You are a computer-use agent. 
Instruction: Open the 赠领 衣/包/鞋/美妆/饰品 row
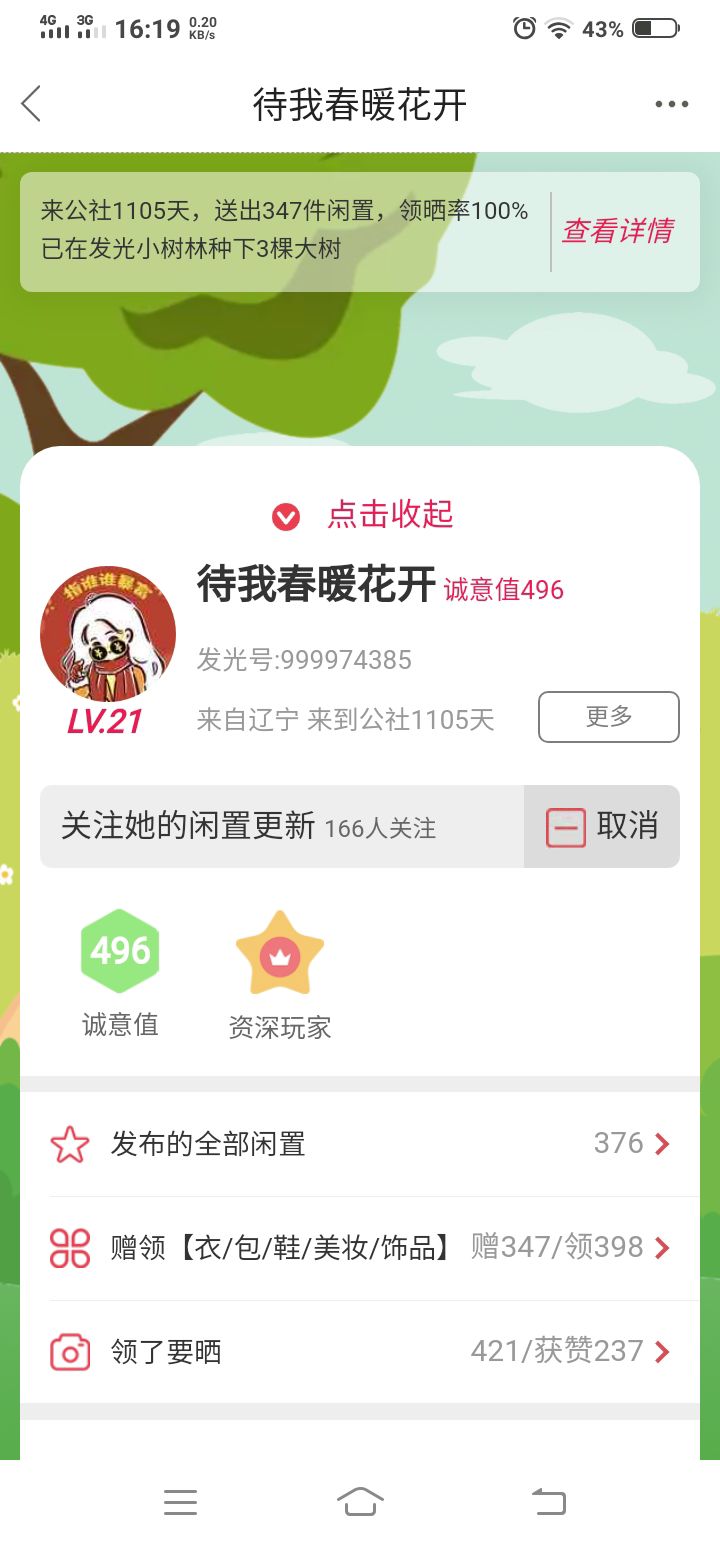coord(360,1248)
